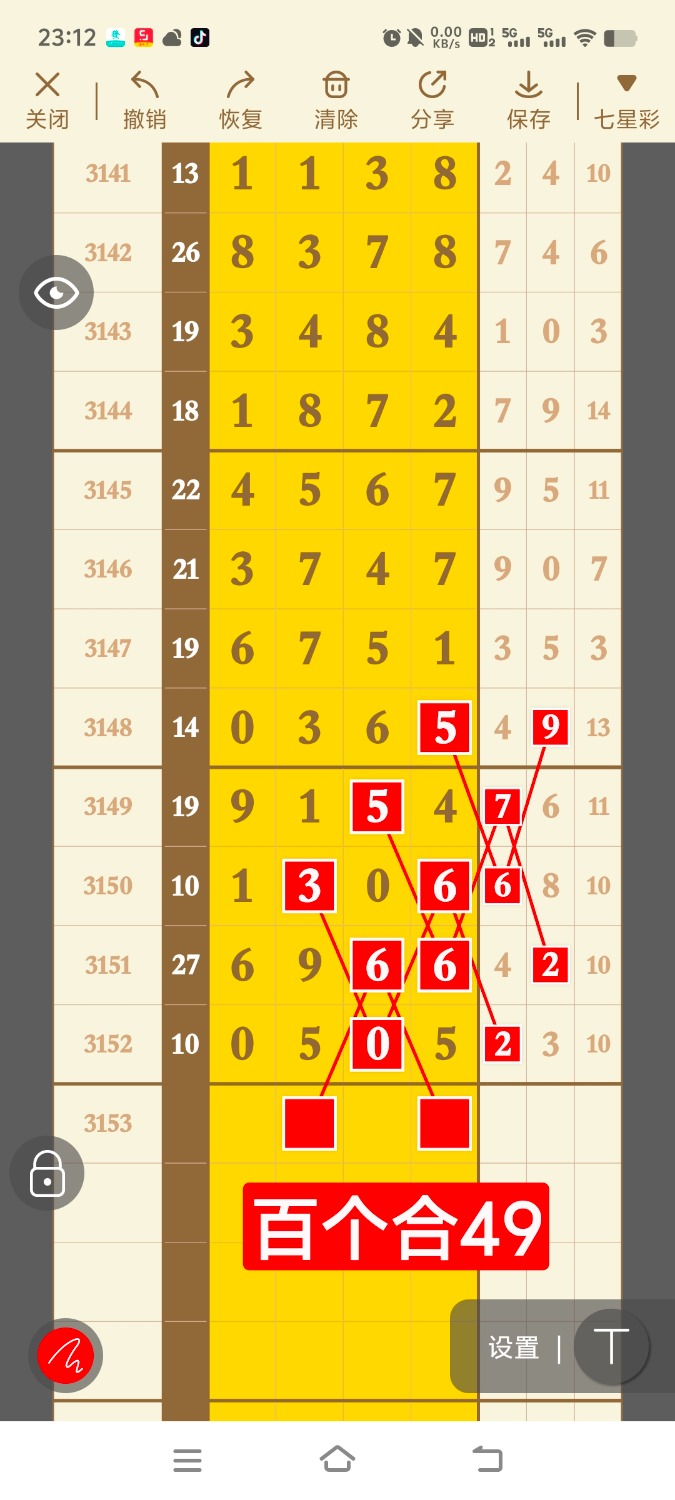Toggle visibility with the eye icon
675x1500 pixels.
point(56,293)
